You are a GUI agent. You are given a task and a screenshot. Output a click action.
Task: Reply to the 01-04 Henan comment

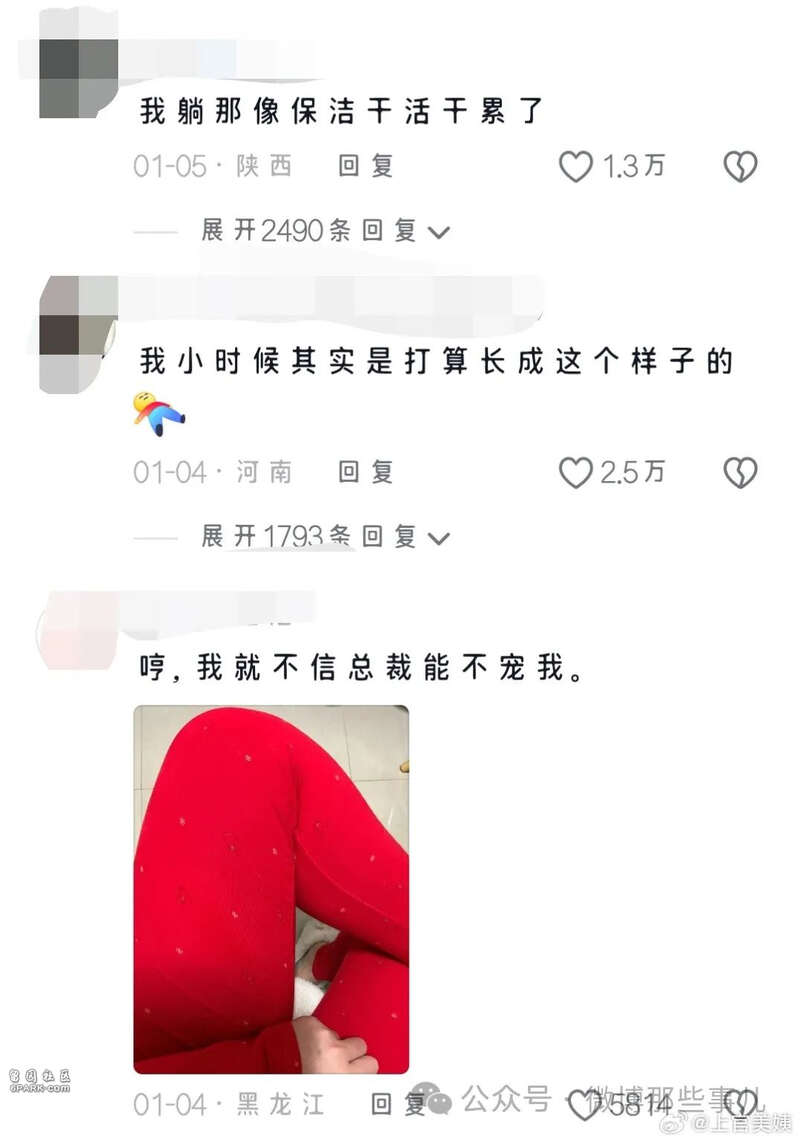(365, 472)
